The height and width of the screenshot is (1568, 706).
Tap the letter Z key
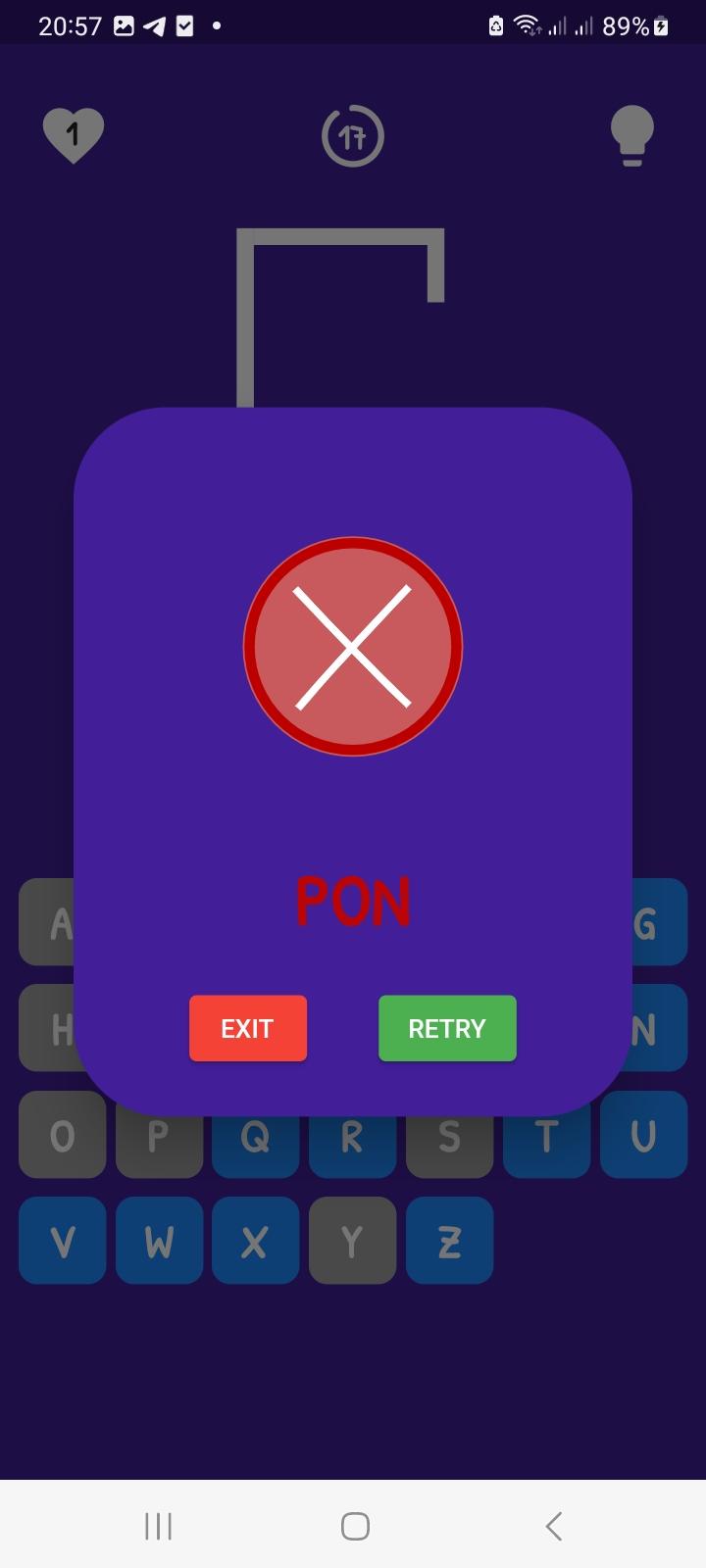(449, 1240)
